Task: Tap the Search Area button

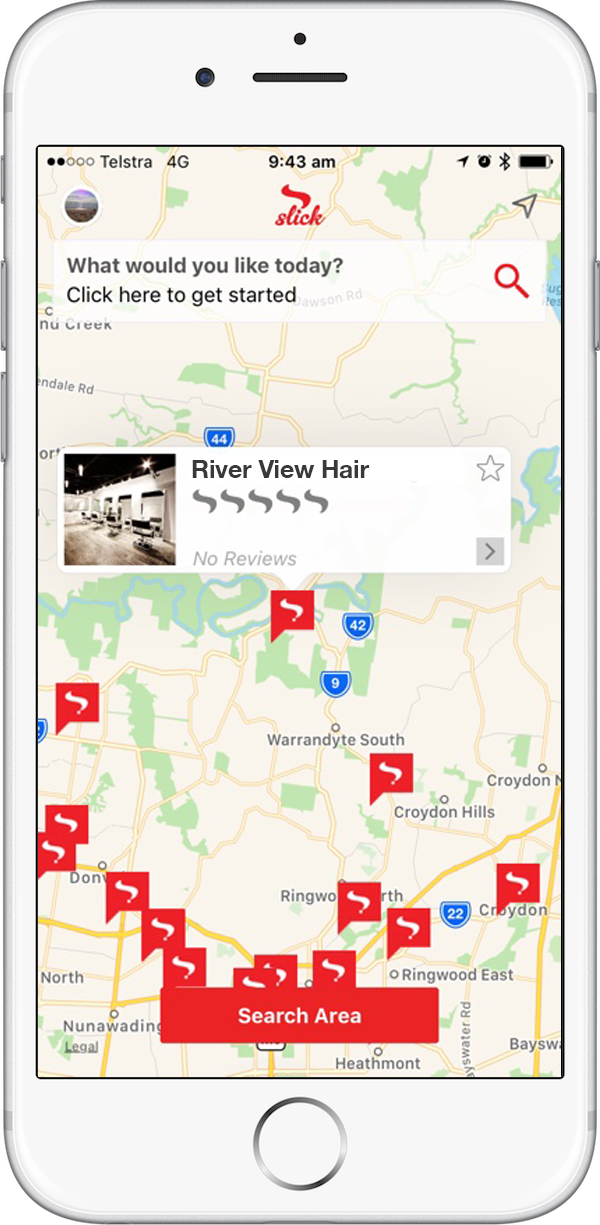Action: tap(299, 1016)
